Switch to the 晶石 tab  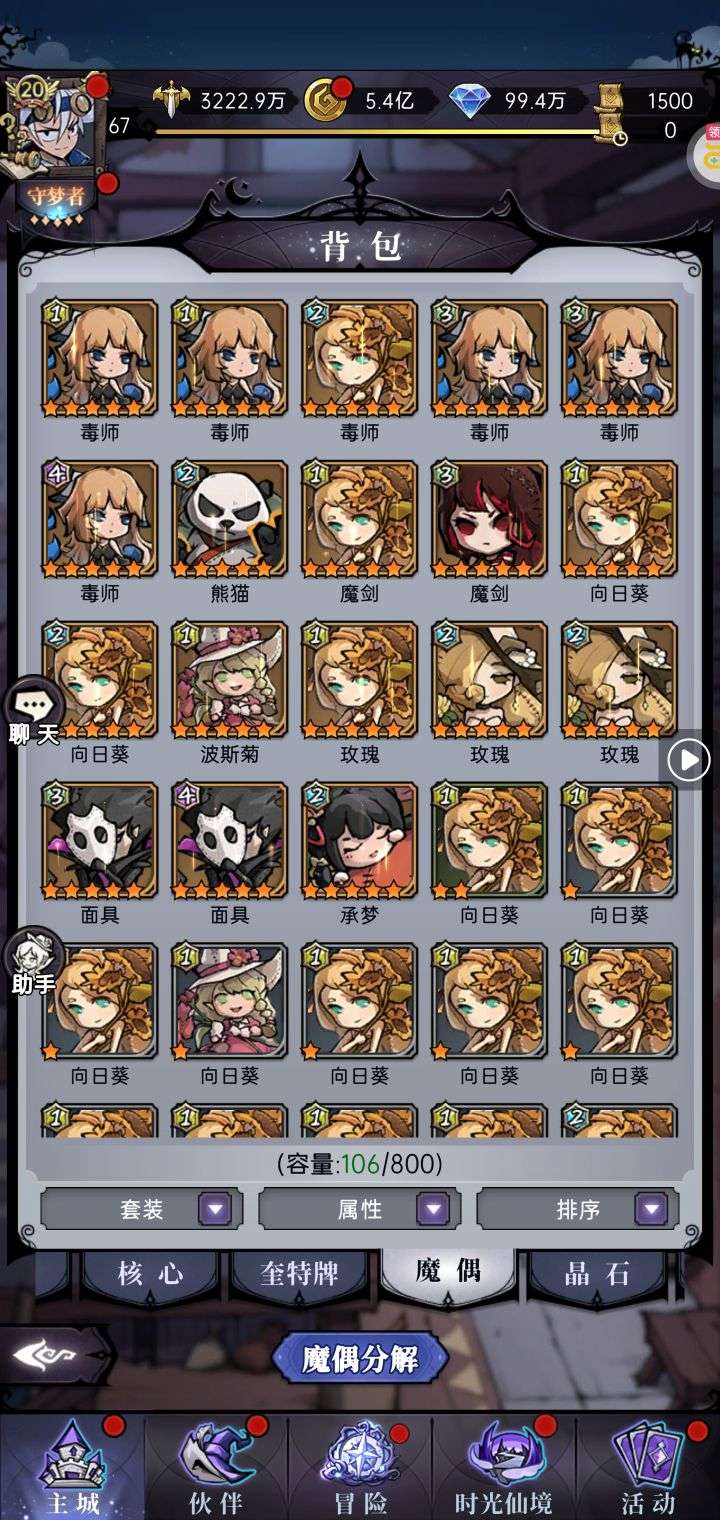coord(597,1274)
